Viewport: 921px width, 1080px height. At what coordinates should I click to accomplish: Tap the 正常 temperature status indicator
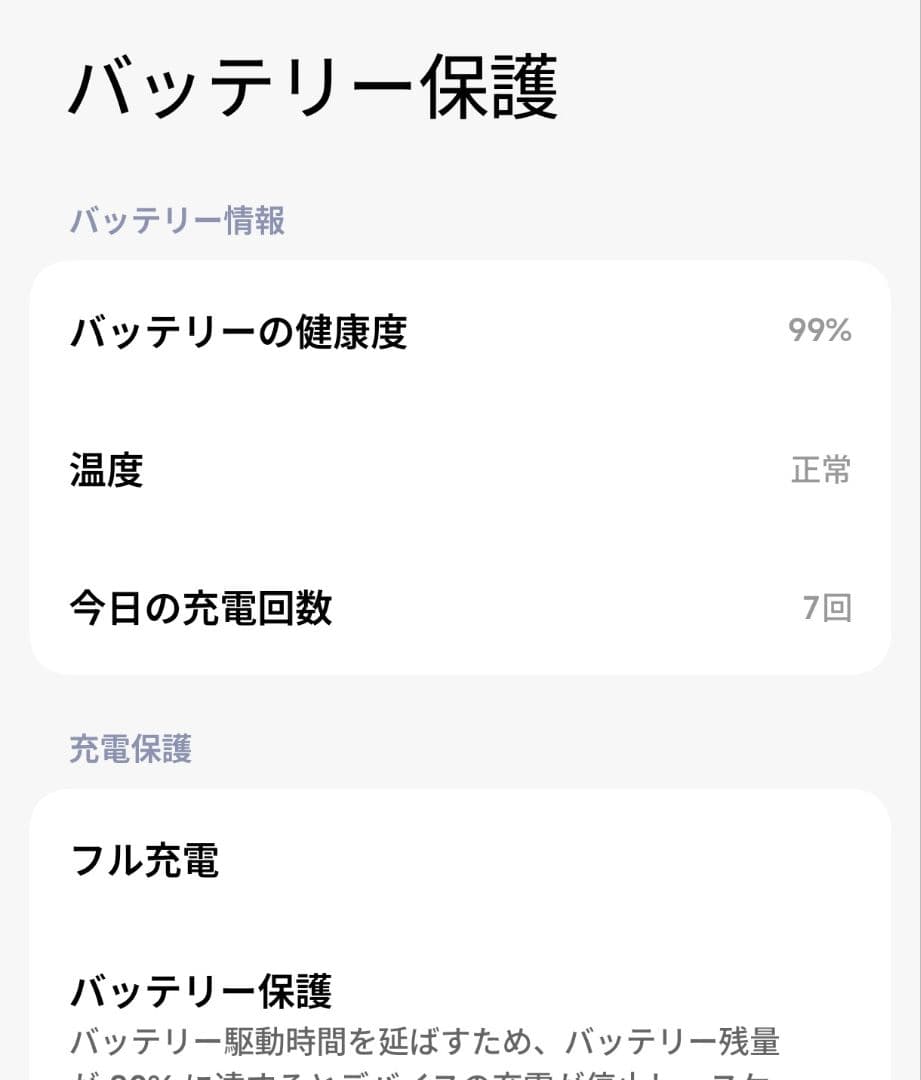click(x=822, y=470)
